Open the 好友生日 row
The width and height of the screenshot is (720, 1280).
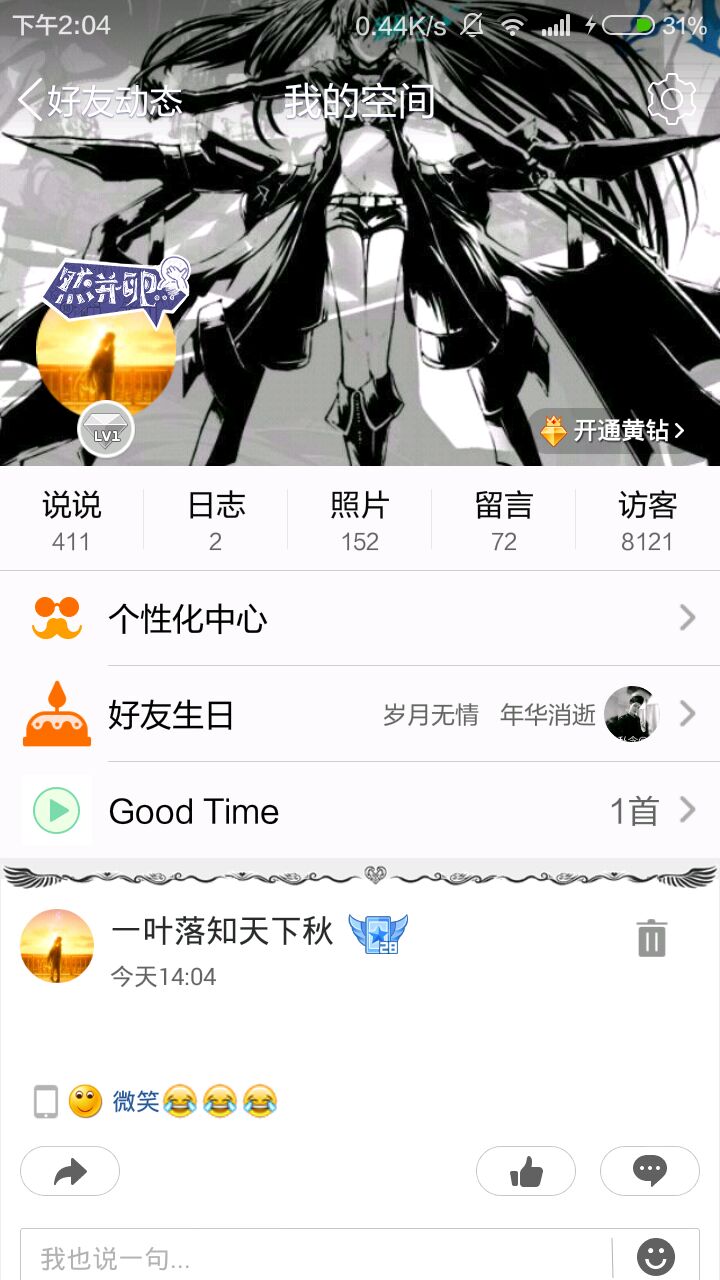click(360, 715)
